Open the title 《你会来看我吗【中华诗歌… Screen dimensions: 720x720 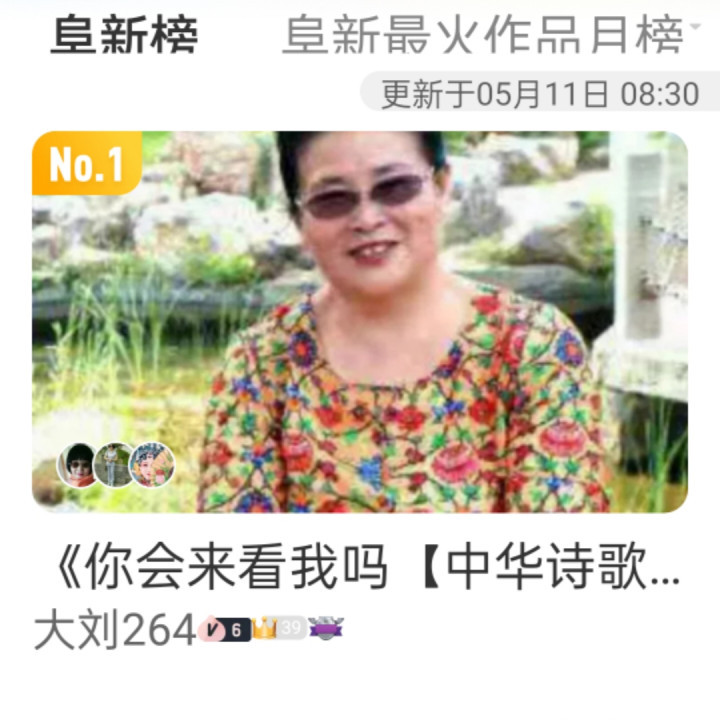pos(367,565)
